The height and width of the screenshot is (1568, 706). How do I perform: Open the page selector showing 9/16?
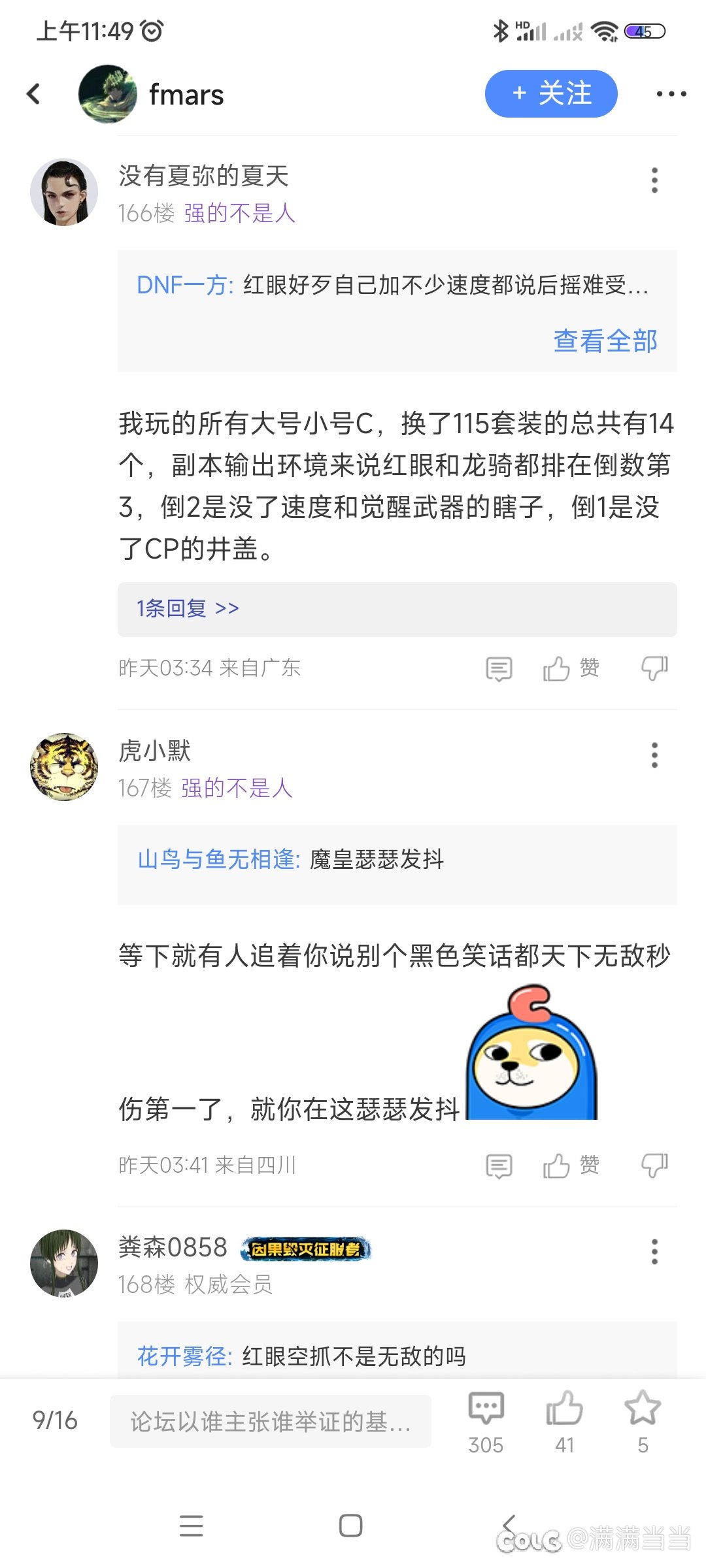coord(55,1420)
